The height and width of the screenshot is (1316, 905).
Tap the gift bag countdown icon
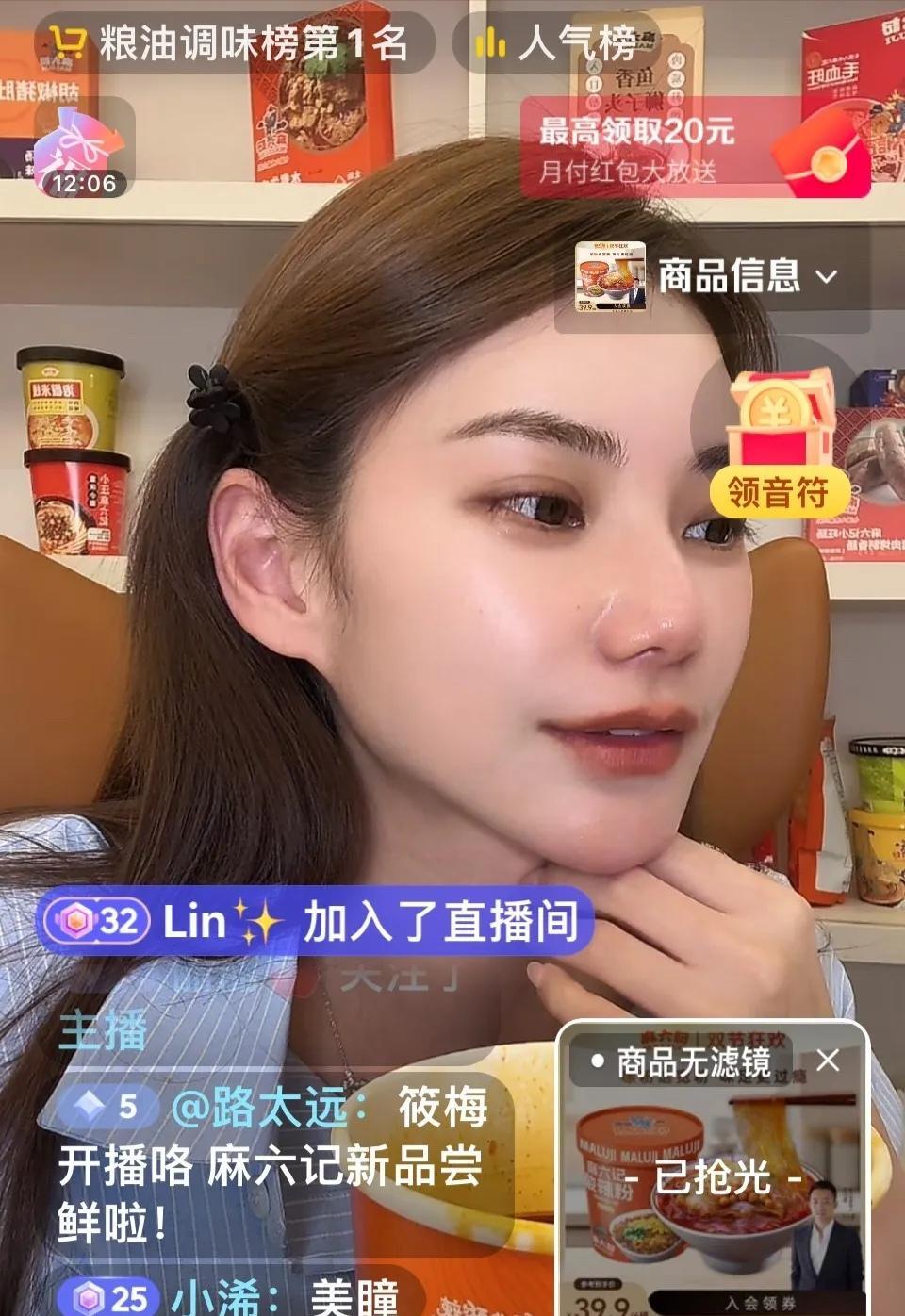tap(84, 148)
